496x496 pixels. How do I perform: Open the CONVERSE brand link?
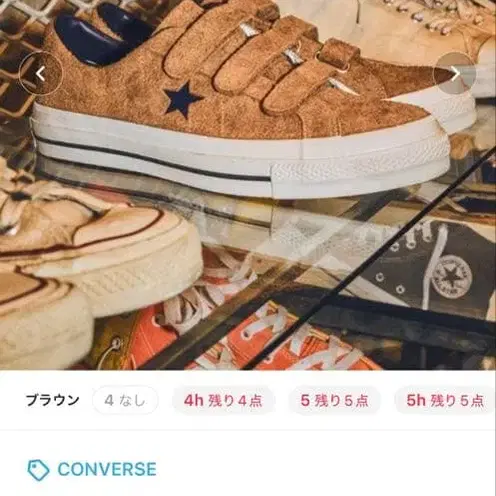click(92, 469)
